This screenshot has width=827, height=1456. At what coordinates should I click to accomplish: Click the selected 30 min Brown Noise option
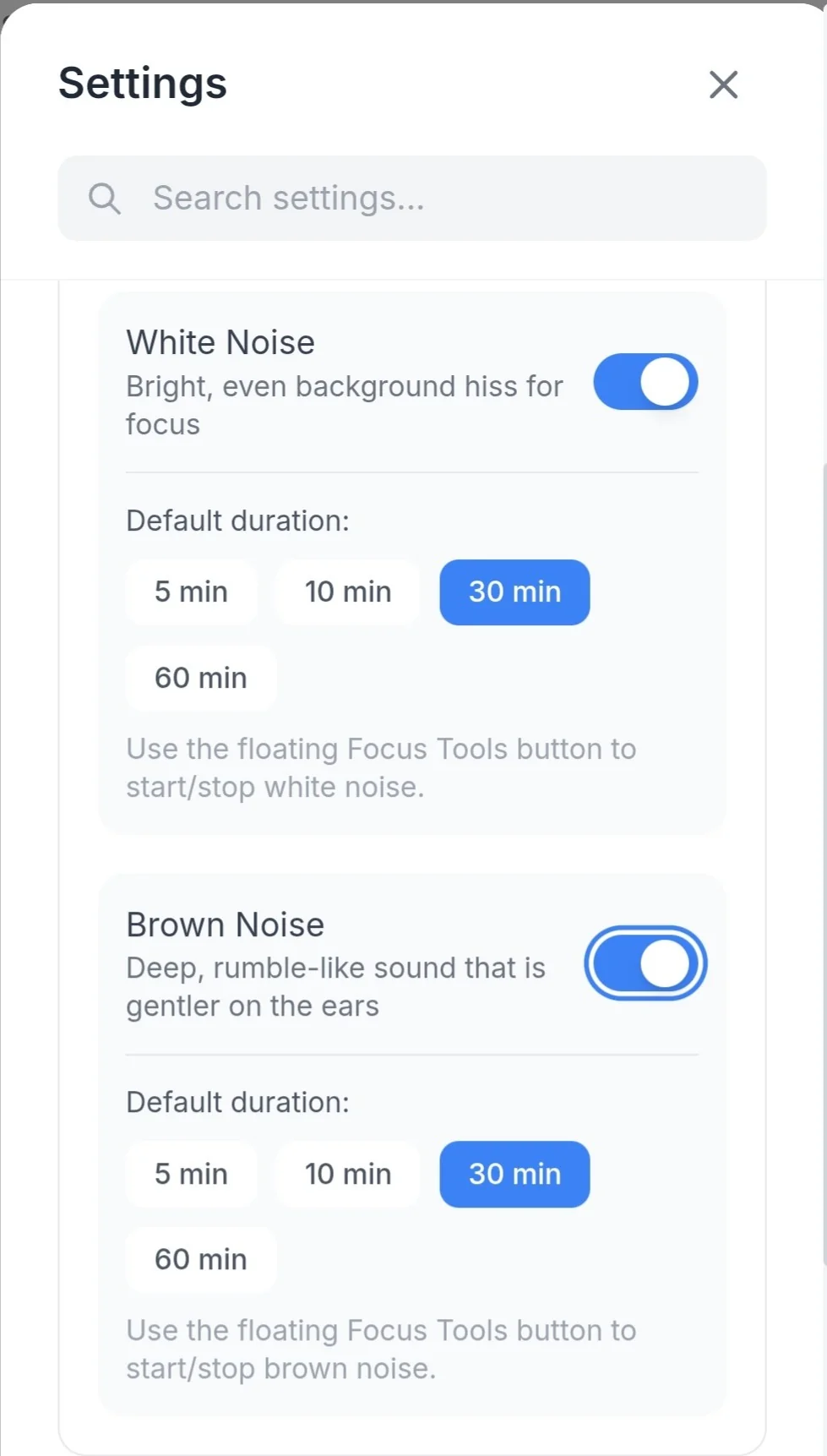[514, 1174]
